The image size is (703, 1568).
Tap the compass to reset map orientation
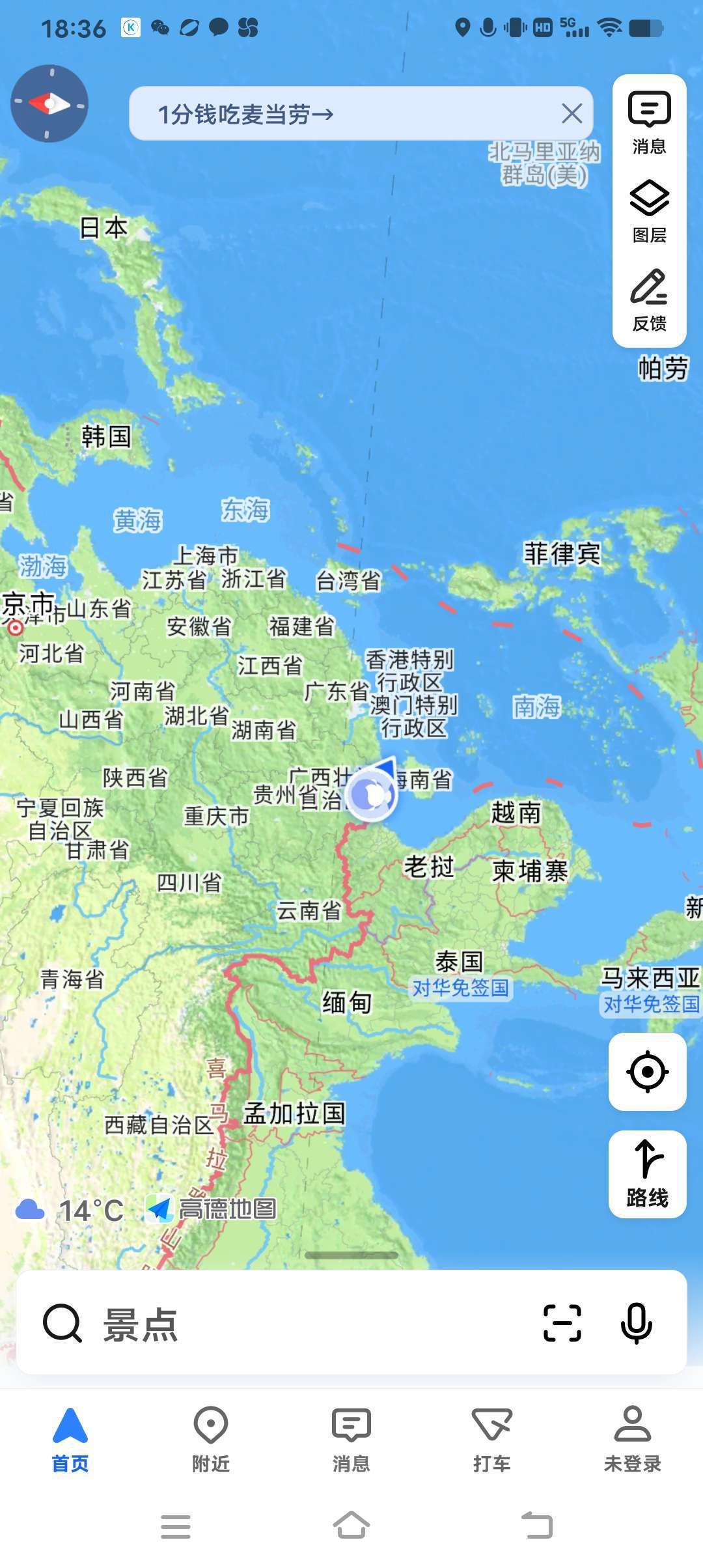coord(49,104)
